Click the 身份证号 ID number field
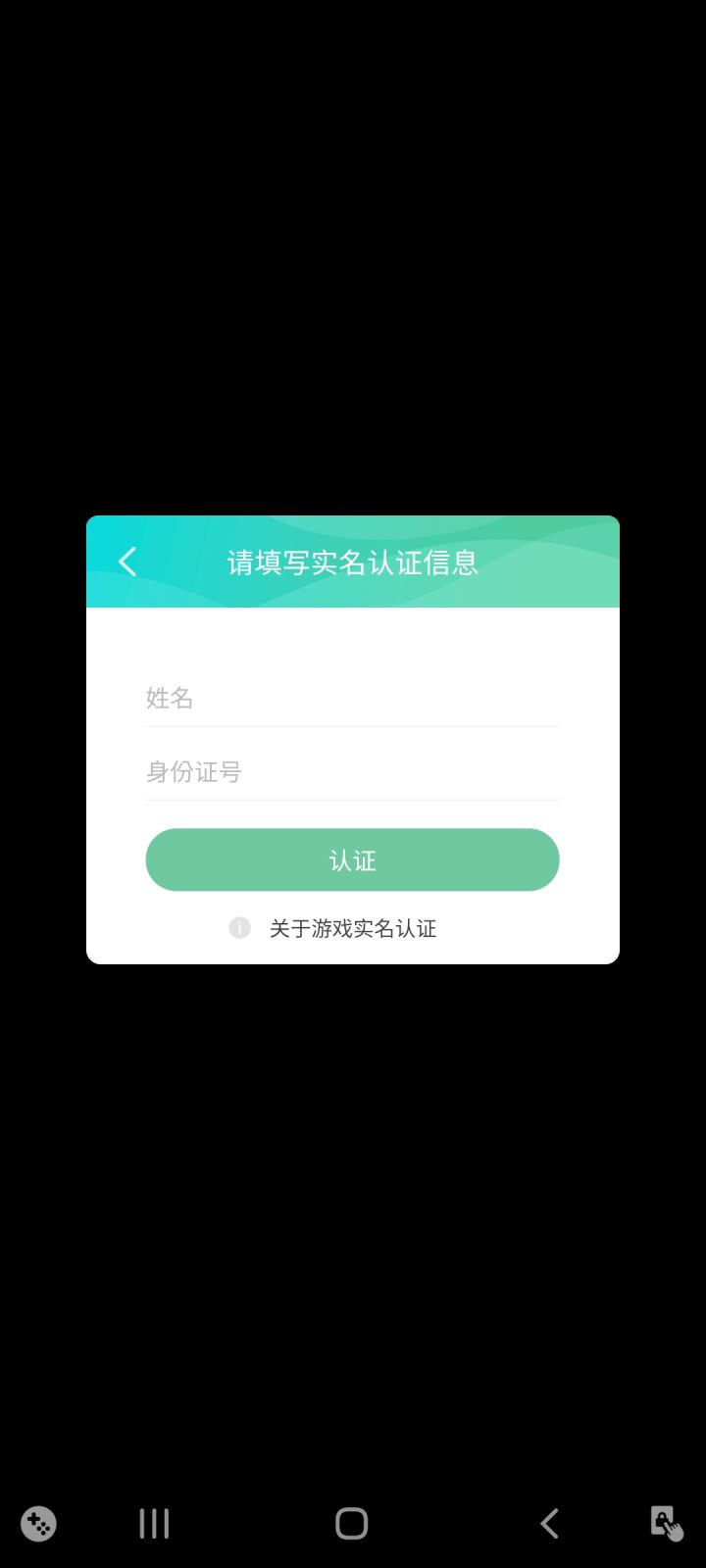 pos(352,772)
